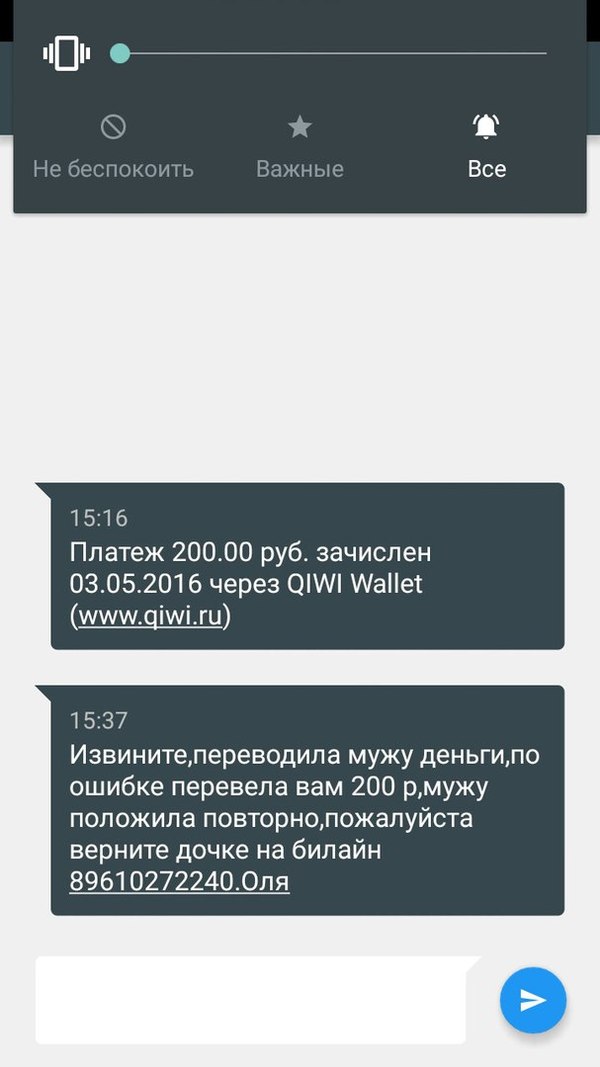Tap the vibrate mode icon
The width and height of the screenshot is (600, 1067).
point(67,53)
